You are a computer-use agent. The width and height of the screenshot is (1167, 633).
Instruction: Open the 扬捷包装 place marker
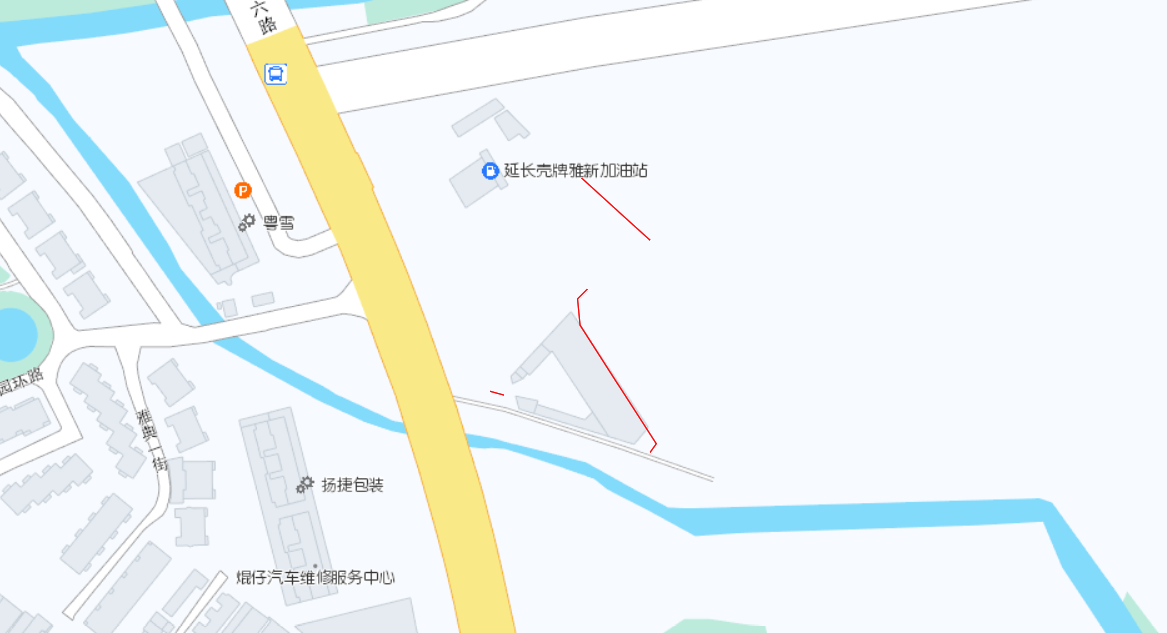[306, 485]
